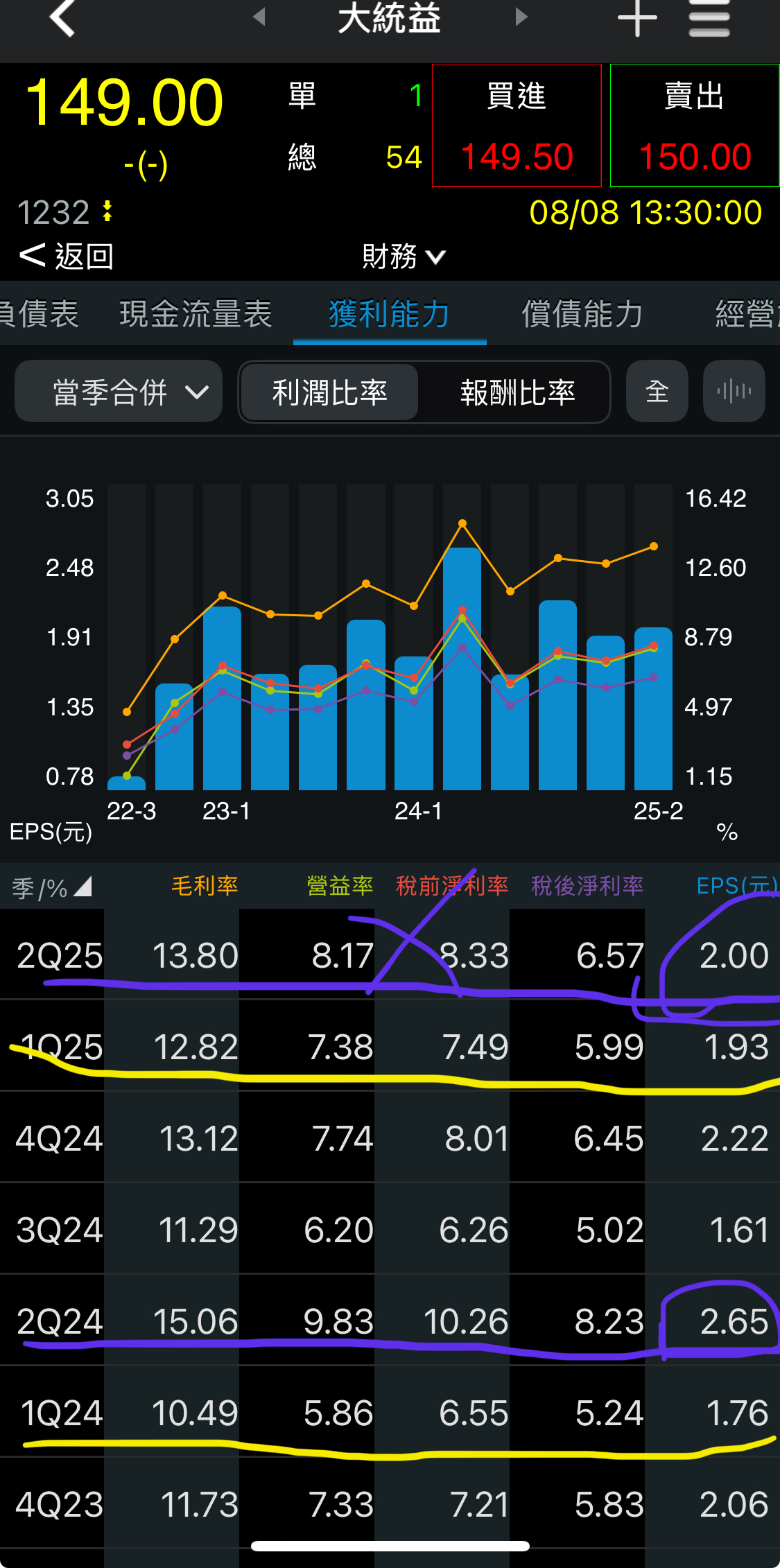Add stock using the plus icon
The width and height of the screenshot is (780, 1568).
[x=637, y=18]
